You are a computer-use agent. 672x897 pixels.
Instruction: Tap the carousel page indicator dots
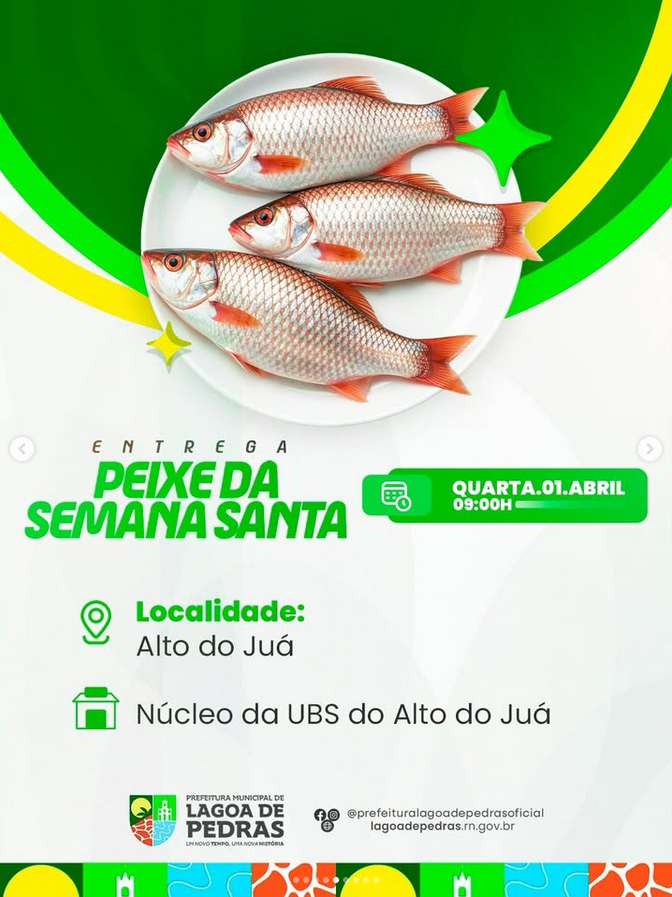tap(336, 880)
